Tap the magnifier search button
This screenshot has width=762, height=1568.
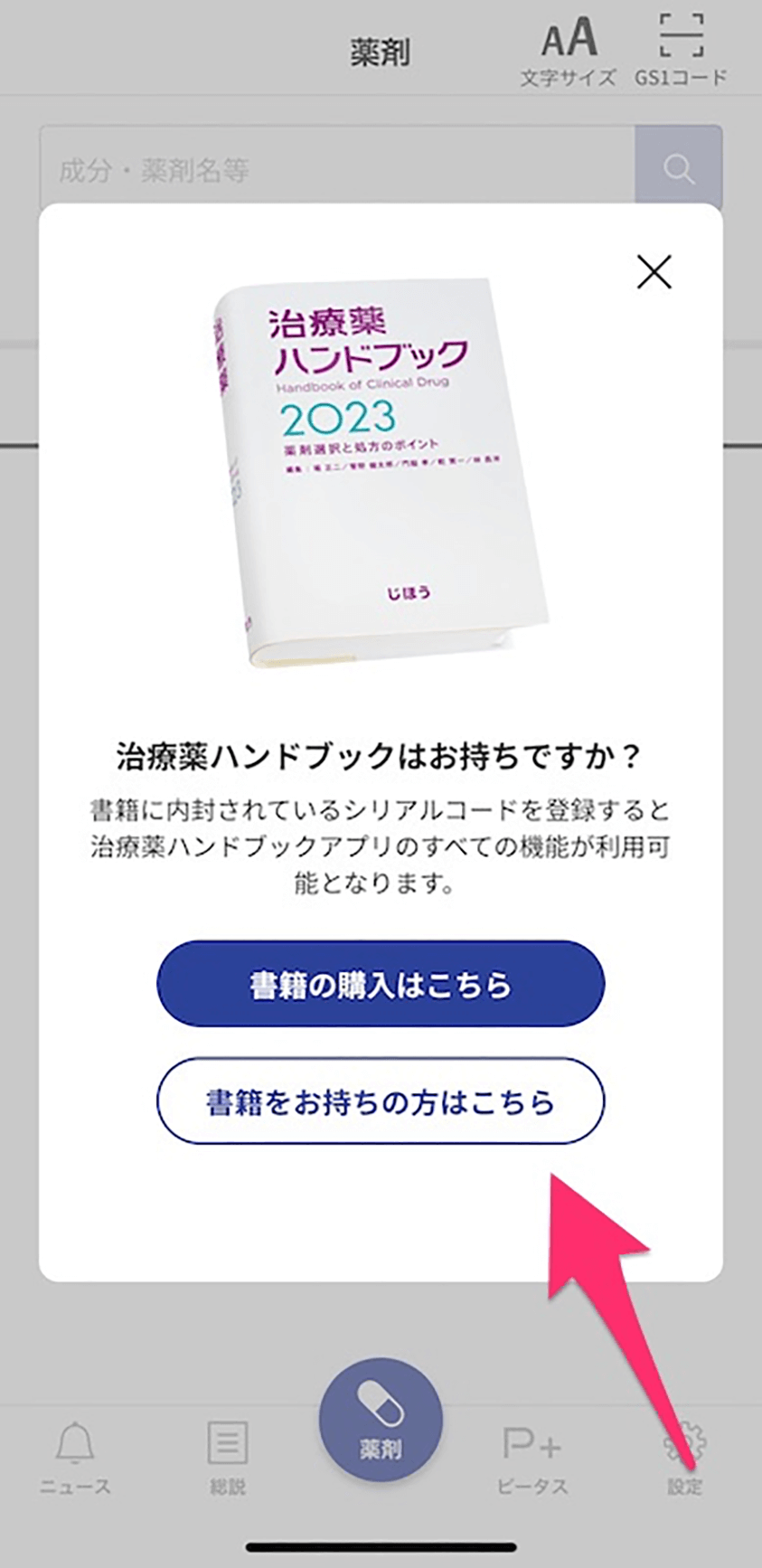(678, 169)
